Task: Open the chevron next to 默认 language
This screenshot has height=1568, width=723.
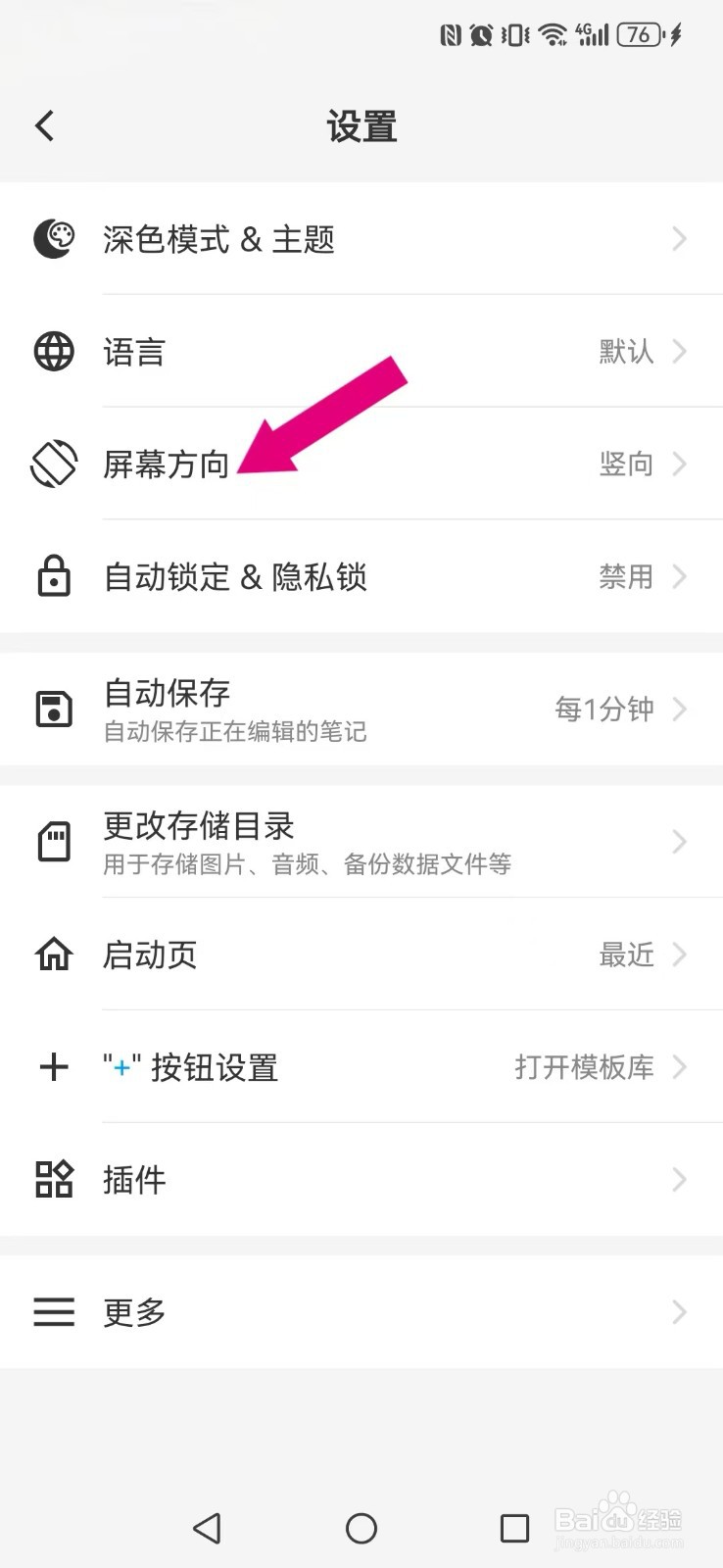Action: [x=679, y=351]
